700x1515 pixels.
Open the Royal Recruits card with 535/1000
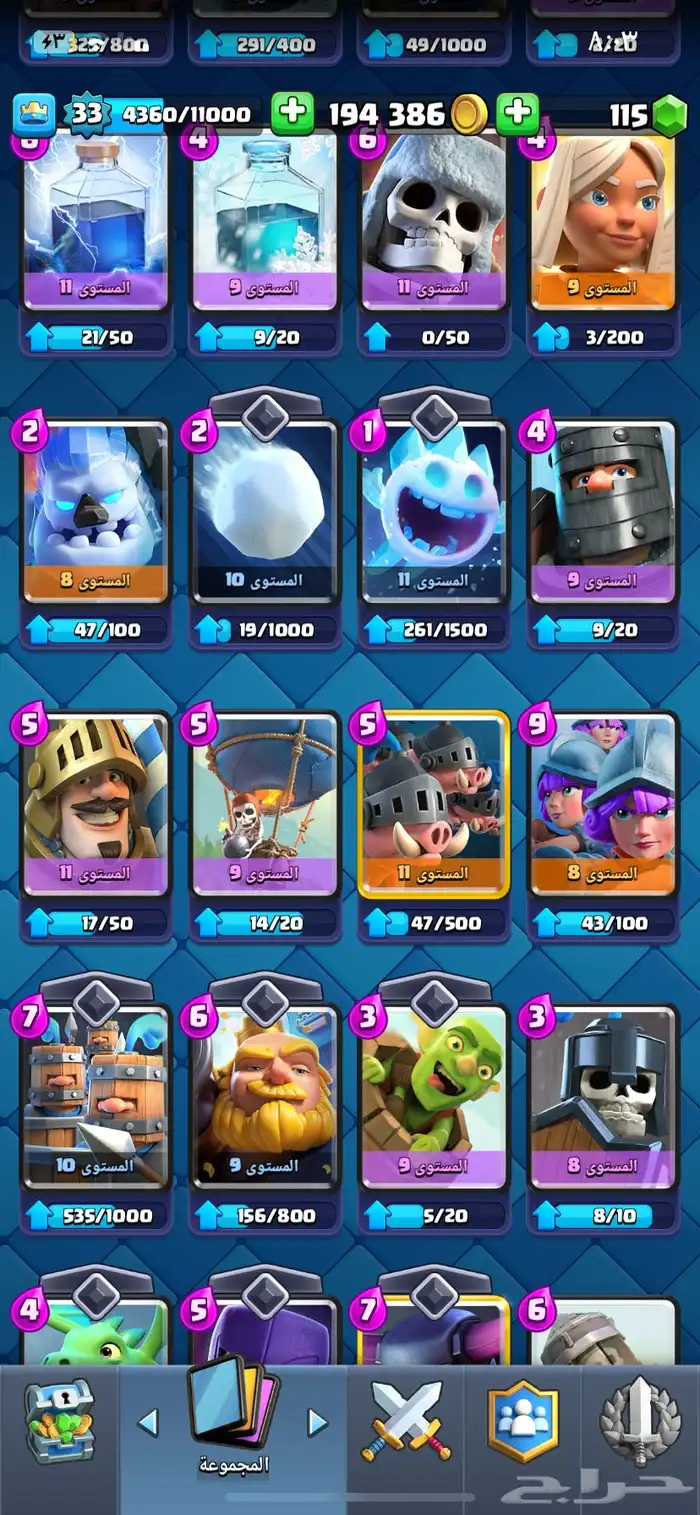[x=95, y=1098]
